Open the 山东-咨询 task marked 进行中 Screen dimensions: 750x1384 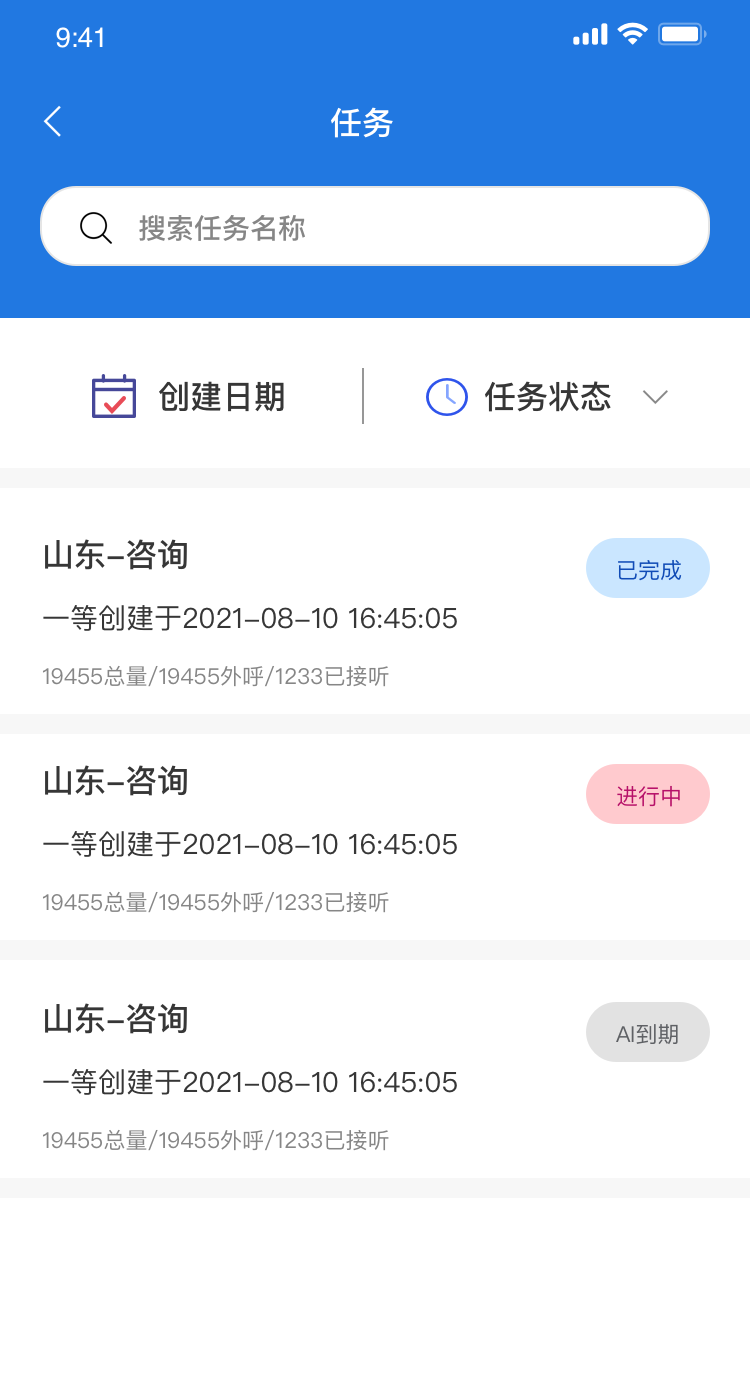point(300,837)
